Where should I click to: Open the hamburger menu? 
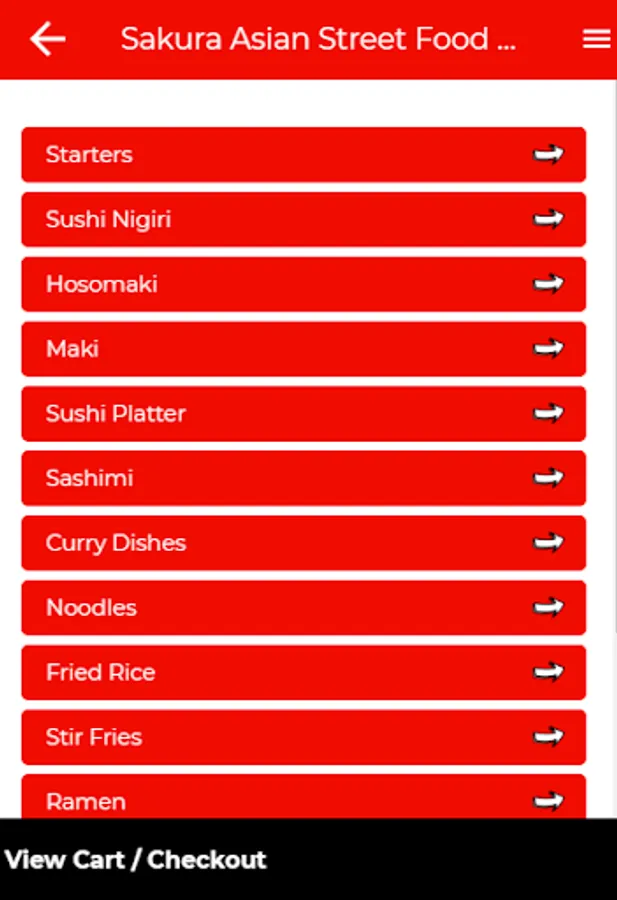tap(596, 39)
